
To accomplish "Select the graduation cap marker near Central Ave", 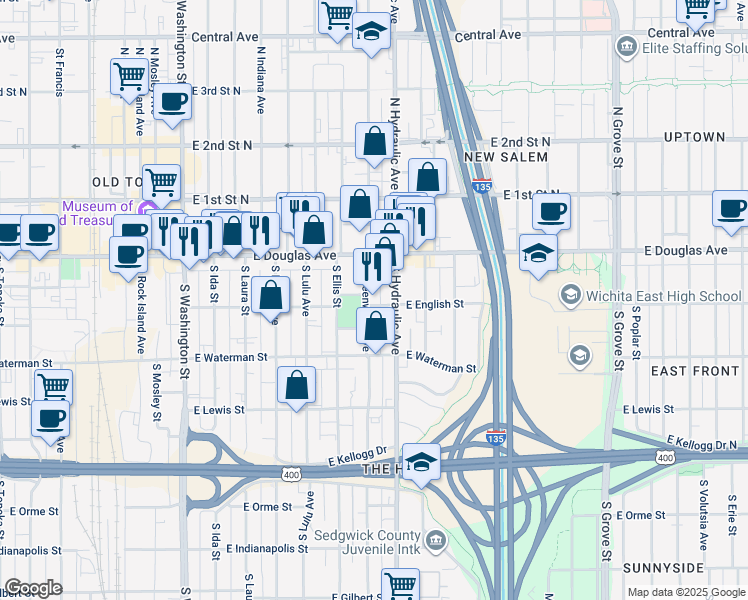I will pos(372,32).
